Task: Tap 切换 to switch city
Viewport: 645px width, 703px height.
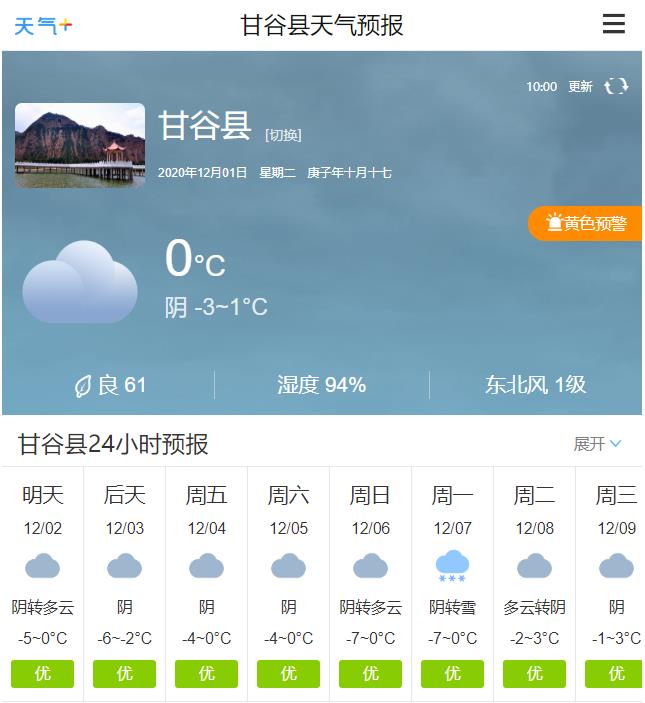Action: tap(283, 135)
